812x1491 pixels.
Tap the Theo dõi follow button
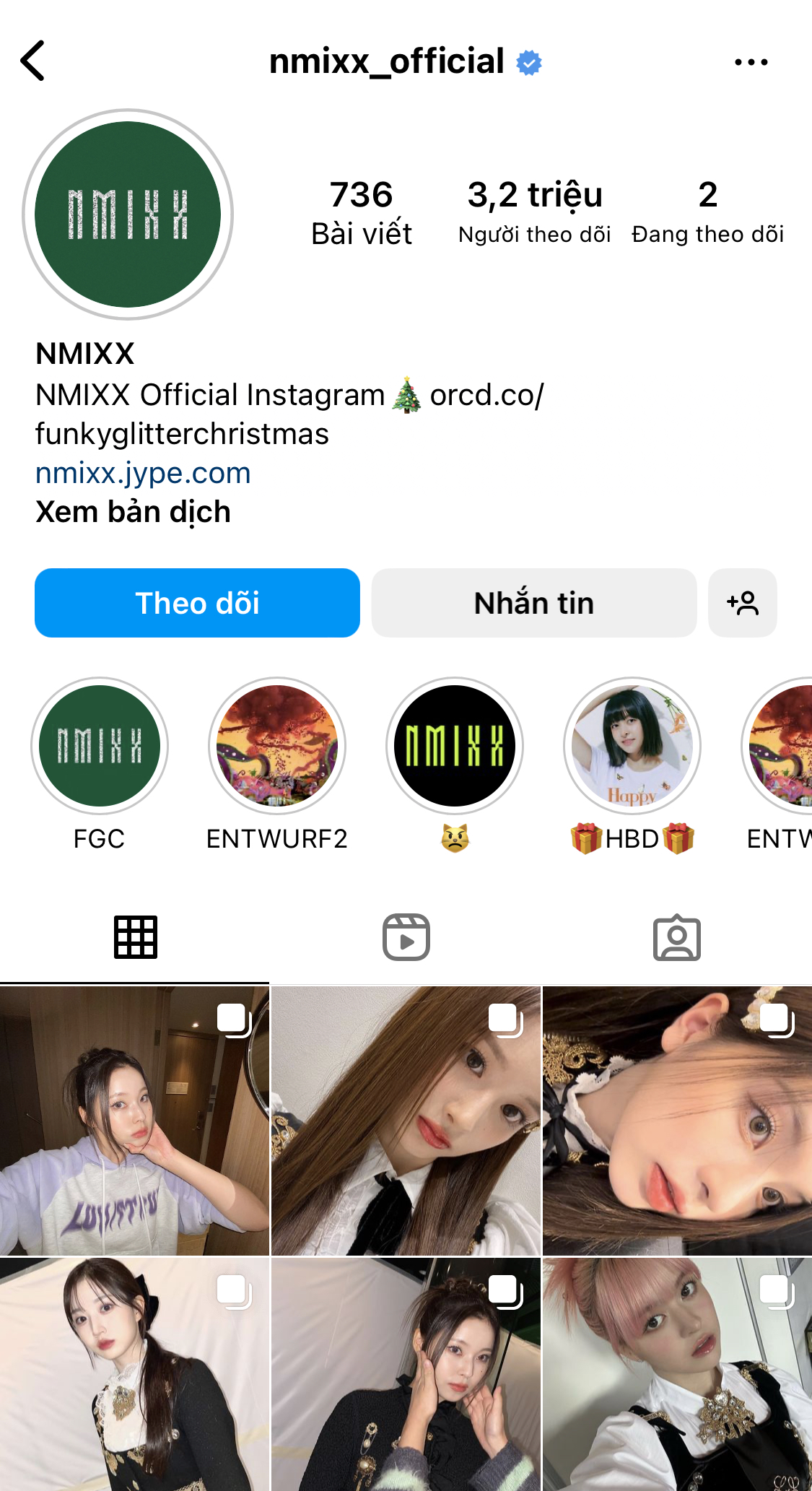pos(197,603)
